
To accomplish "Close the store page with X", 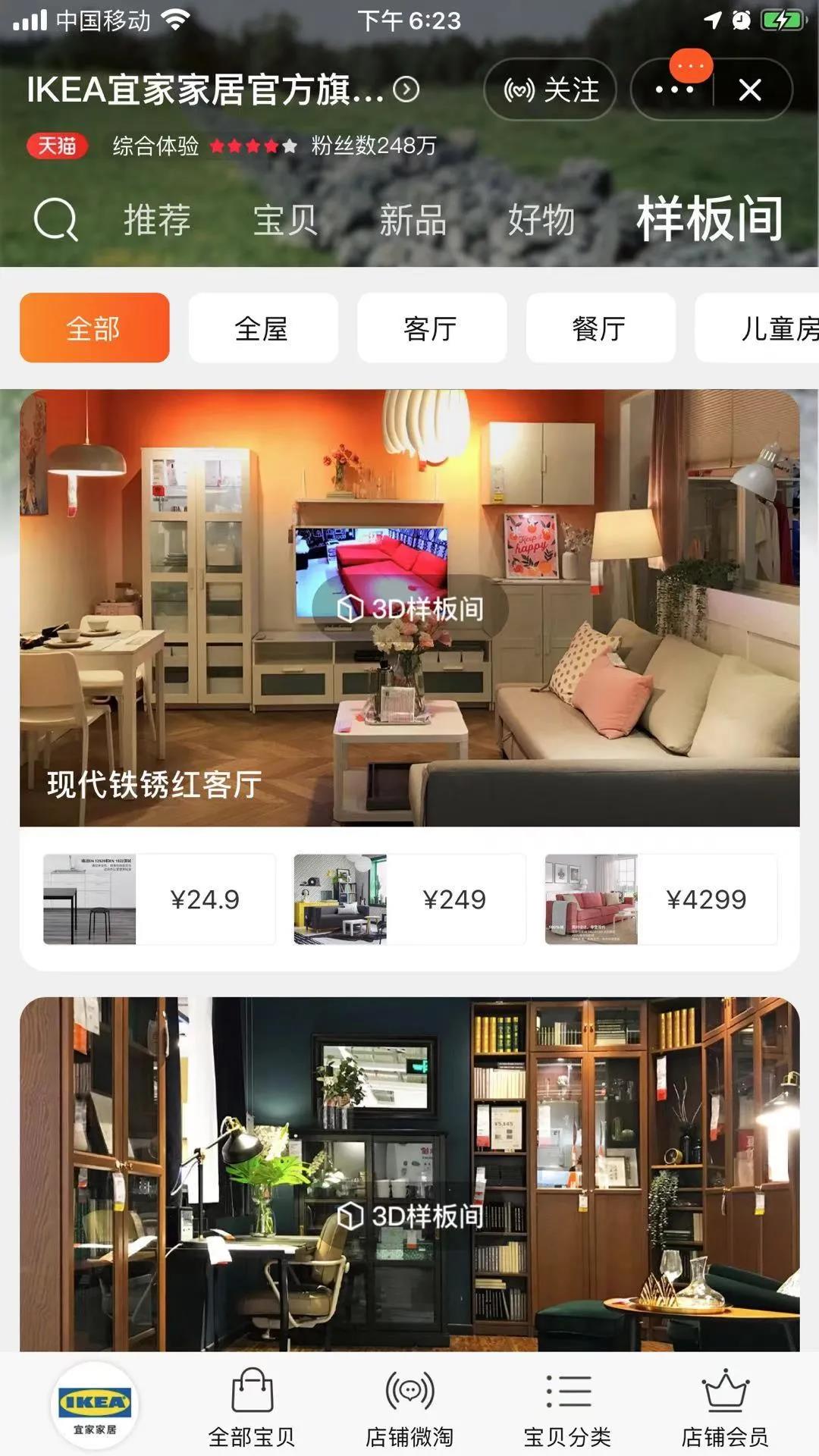I will [x=750, y=90].
